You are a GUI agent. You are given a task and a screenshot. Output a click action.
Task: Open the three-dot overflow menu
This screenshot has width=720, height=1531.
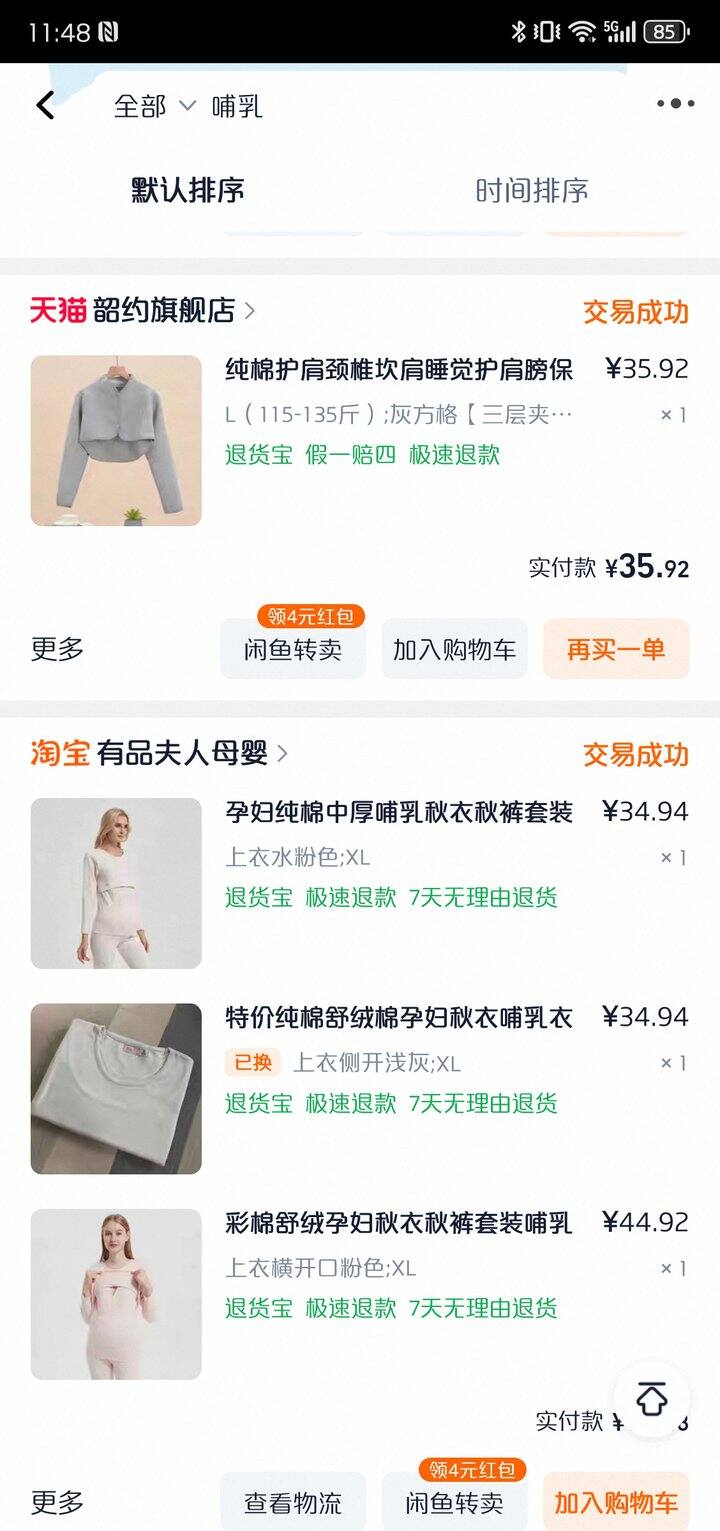pos(675,104)
